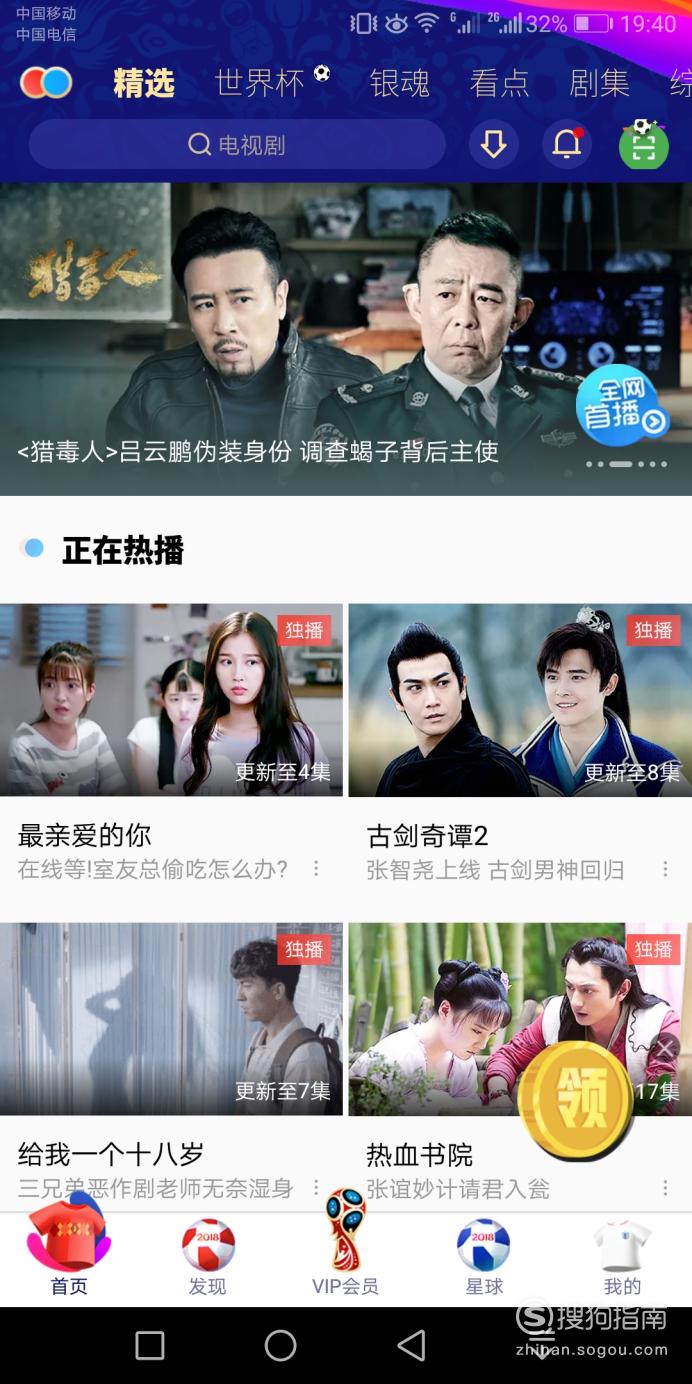Dismiss the floating gold coin
Image resolution: width=692 pixels, height=1384 pixels.
(666, 1049)
